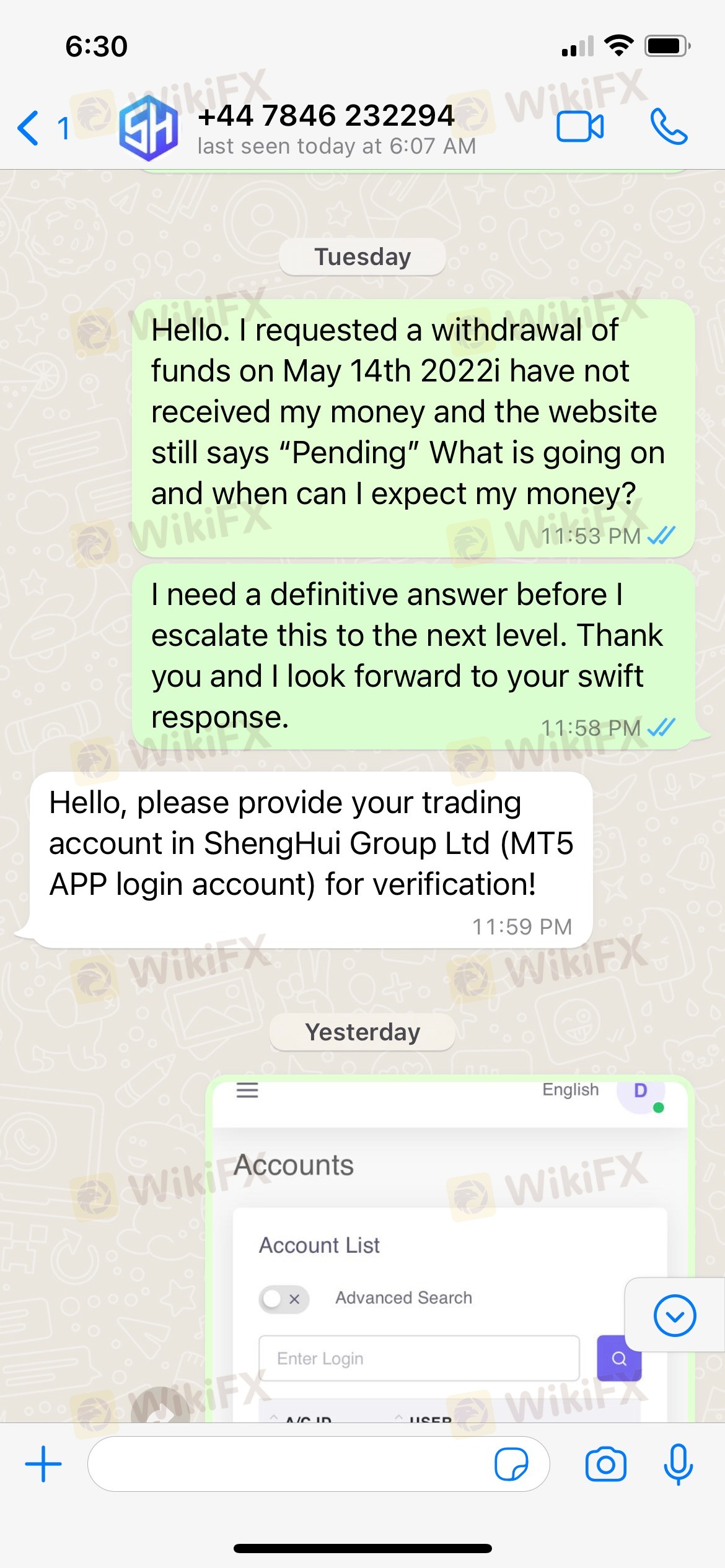The image size is (725, 1568).
Task: Open contact info for +44 7846 232294
Action: (x=335, y=128)
